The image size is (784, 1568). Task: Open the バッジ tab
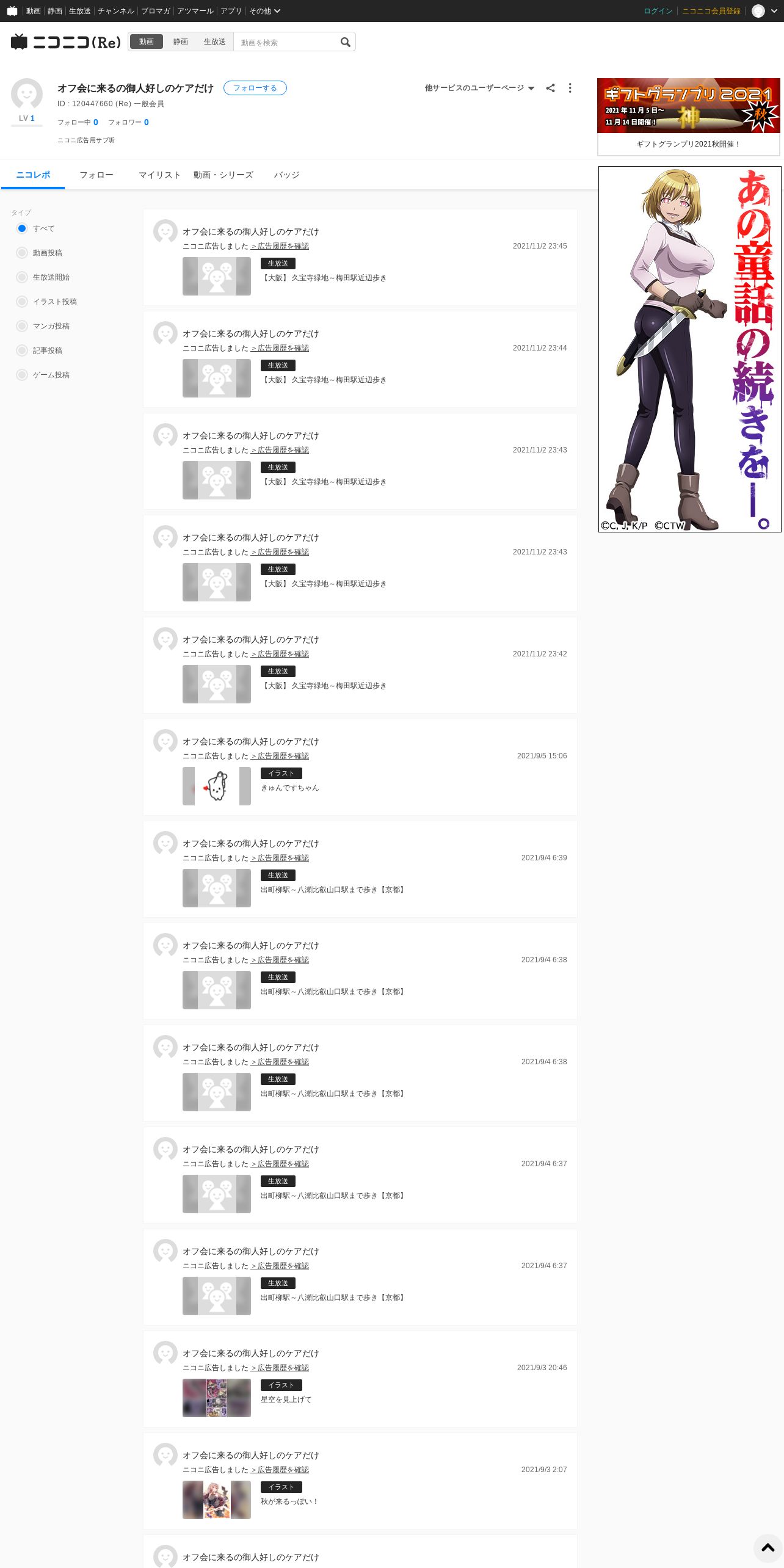pyautogui.click(x=286, y=175)
